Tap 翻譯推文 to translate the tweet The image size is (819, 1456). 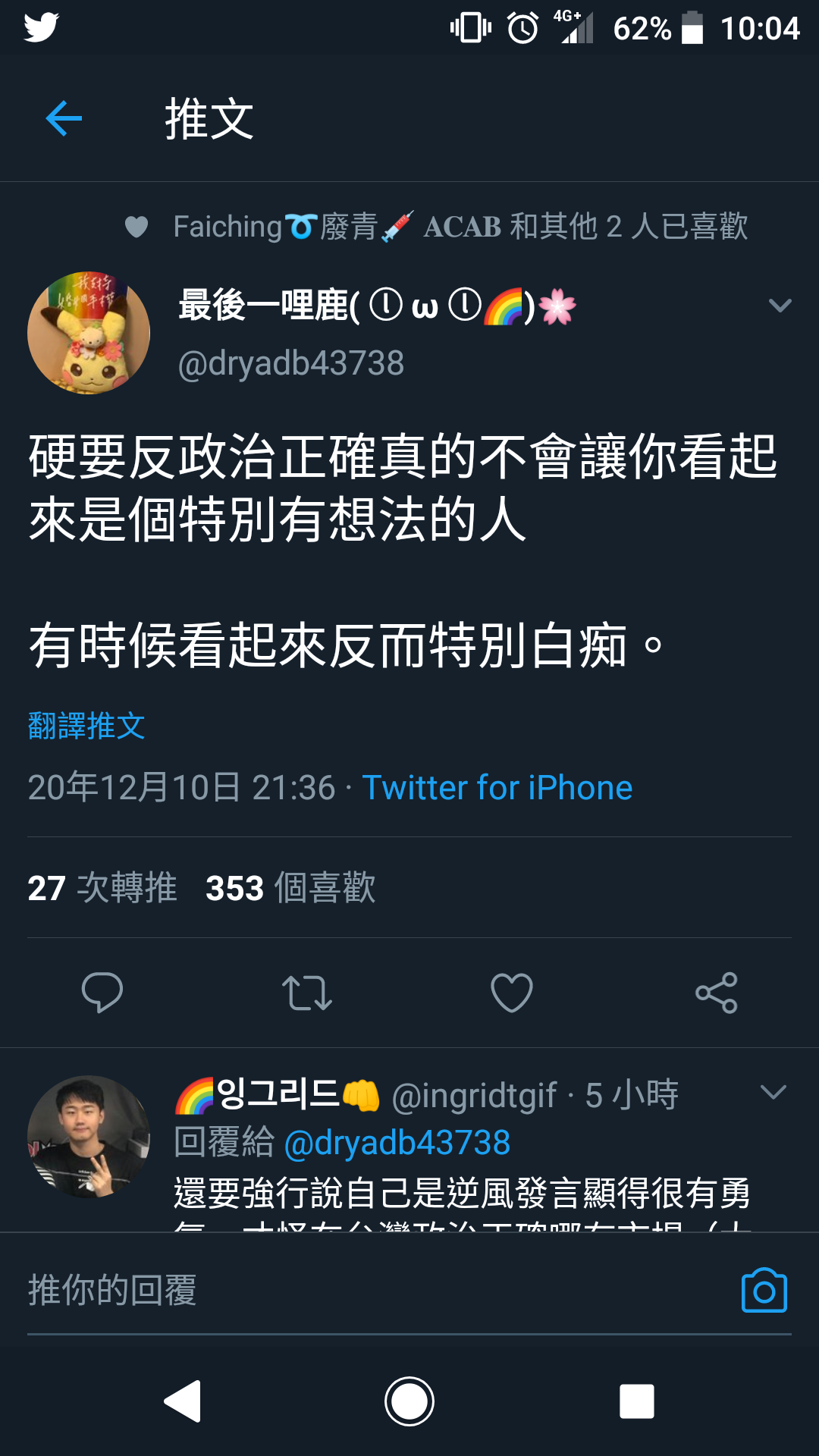86,726
